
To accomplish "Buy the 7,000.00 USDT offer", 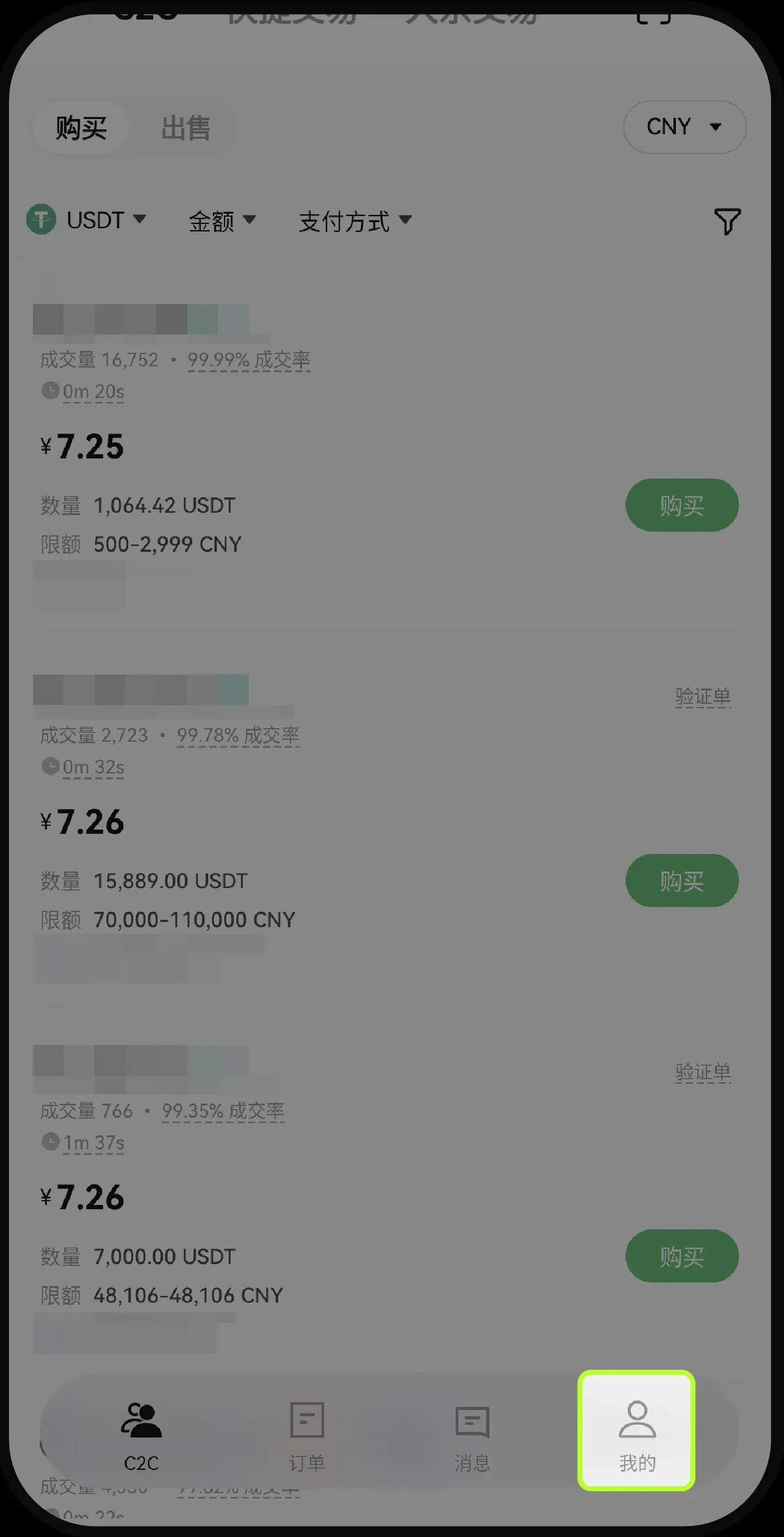I will coord(682,1256).
